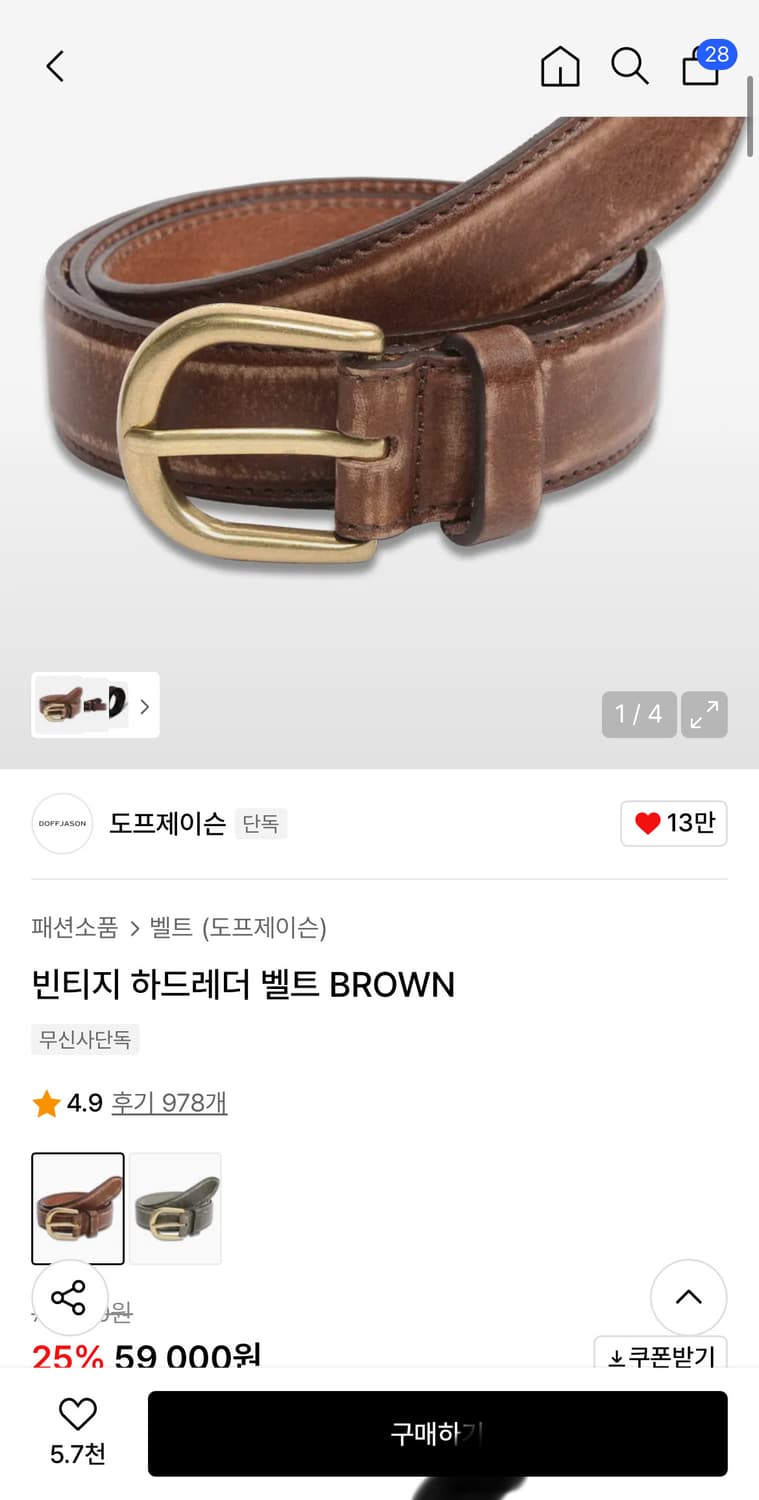Select the brown belt color swatch
This screenshot has height=1500, width=759.
click(x=77, y=1208)
